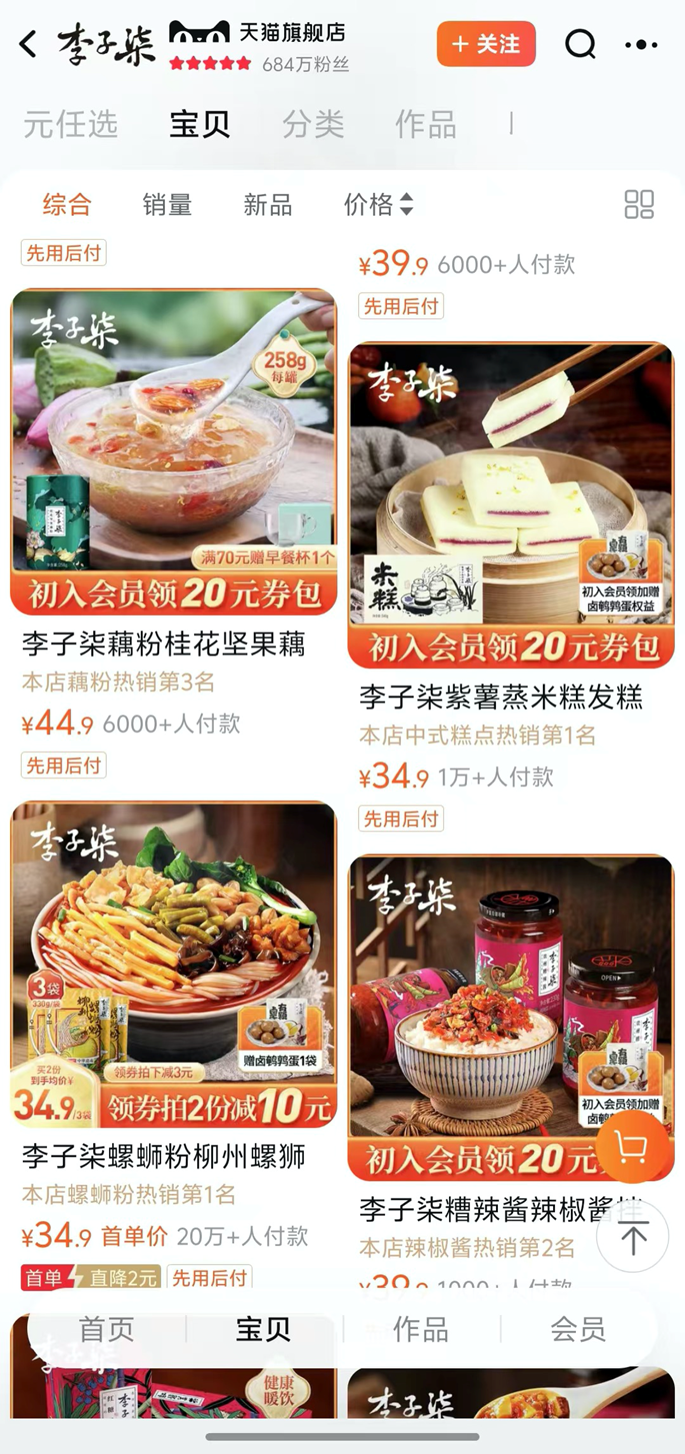Sort products by 销量

[167, 205]
